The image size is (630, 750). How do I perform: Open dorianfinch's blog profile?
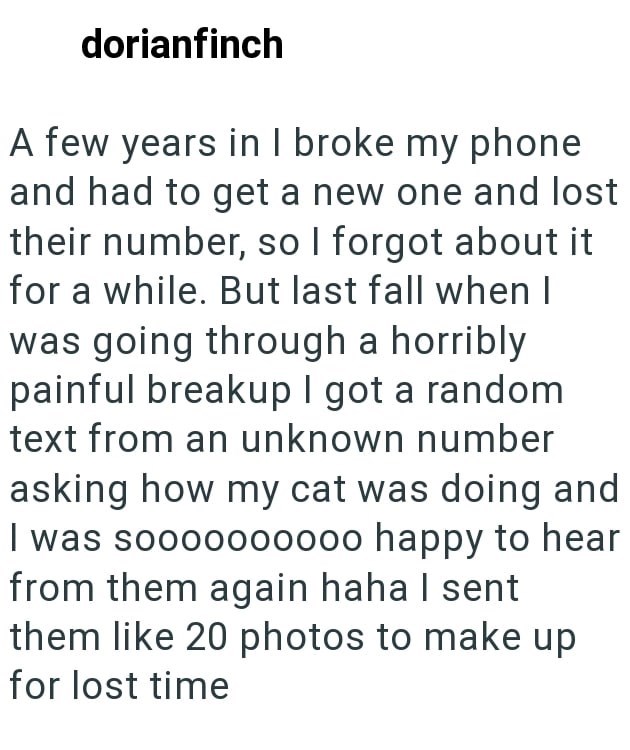pyautogui.click(x=182, y=45)
